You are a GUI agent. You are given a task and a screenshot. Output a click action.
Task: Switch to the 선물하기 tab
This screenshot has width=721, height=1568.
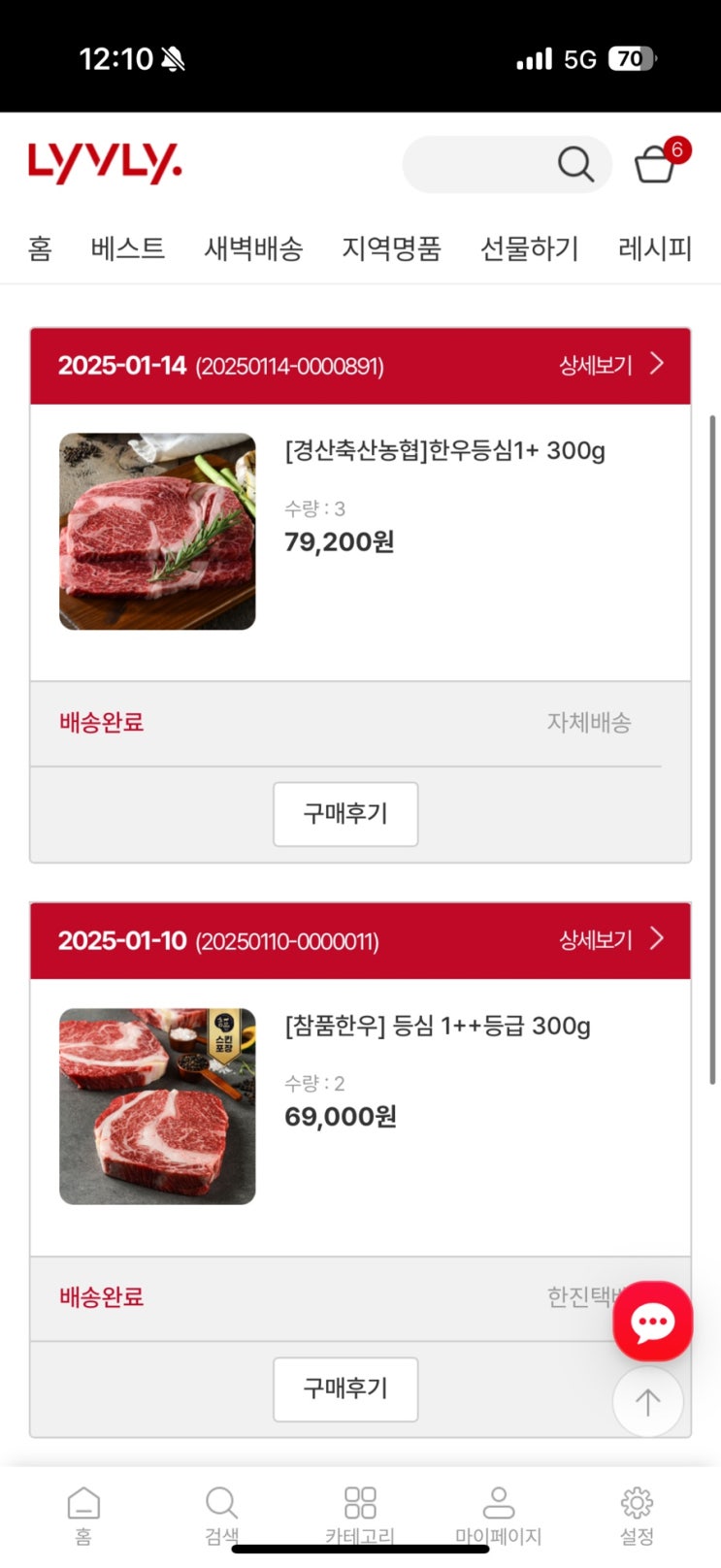[x=530, y=248]
